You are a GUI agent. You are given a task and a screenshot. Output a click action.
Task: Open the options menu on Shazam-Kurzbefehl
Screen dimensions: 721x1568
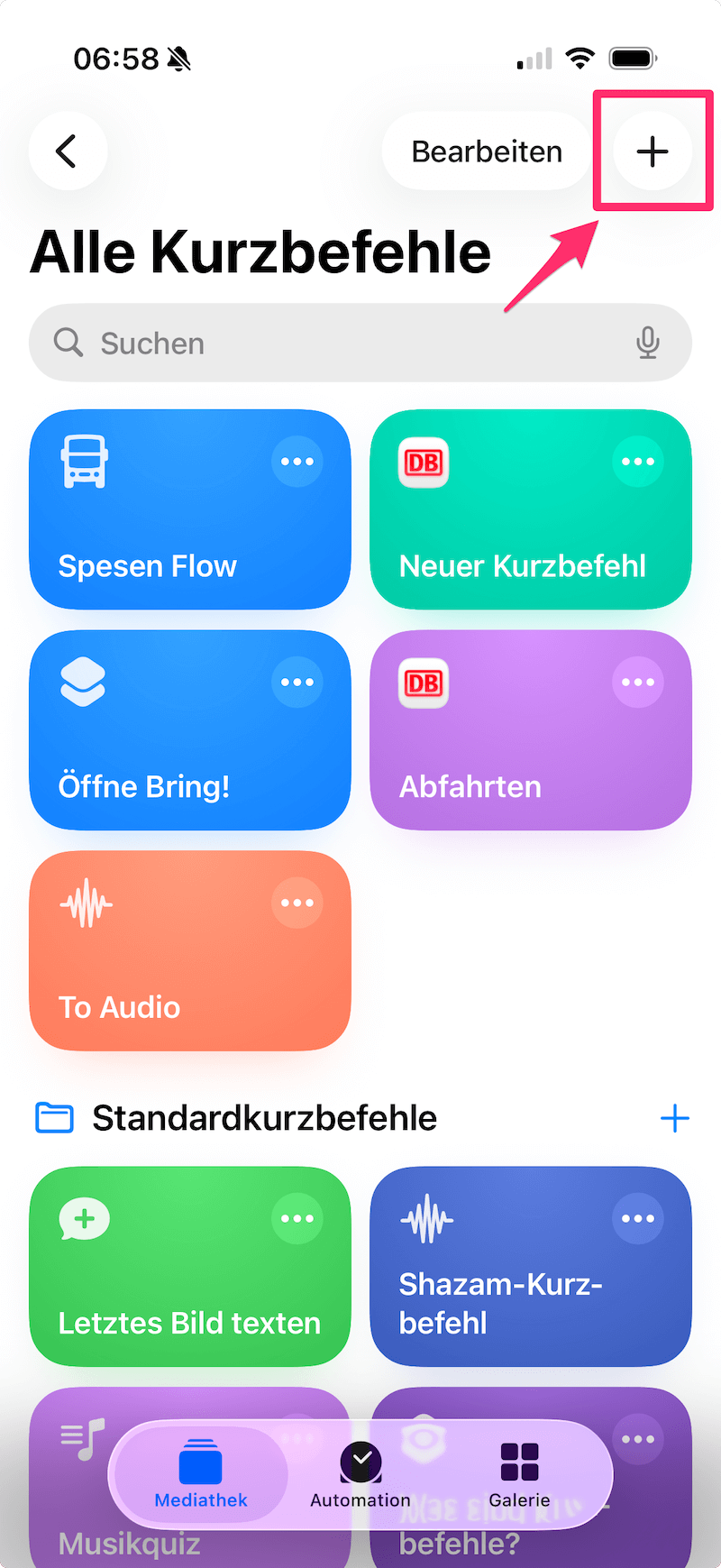point(638,1217)
